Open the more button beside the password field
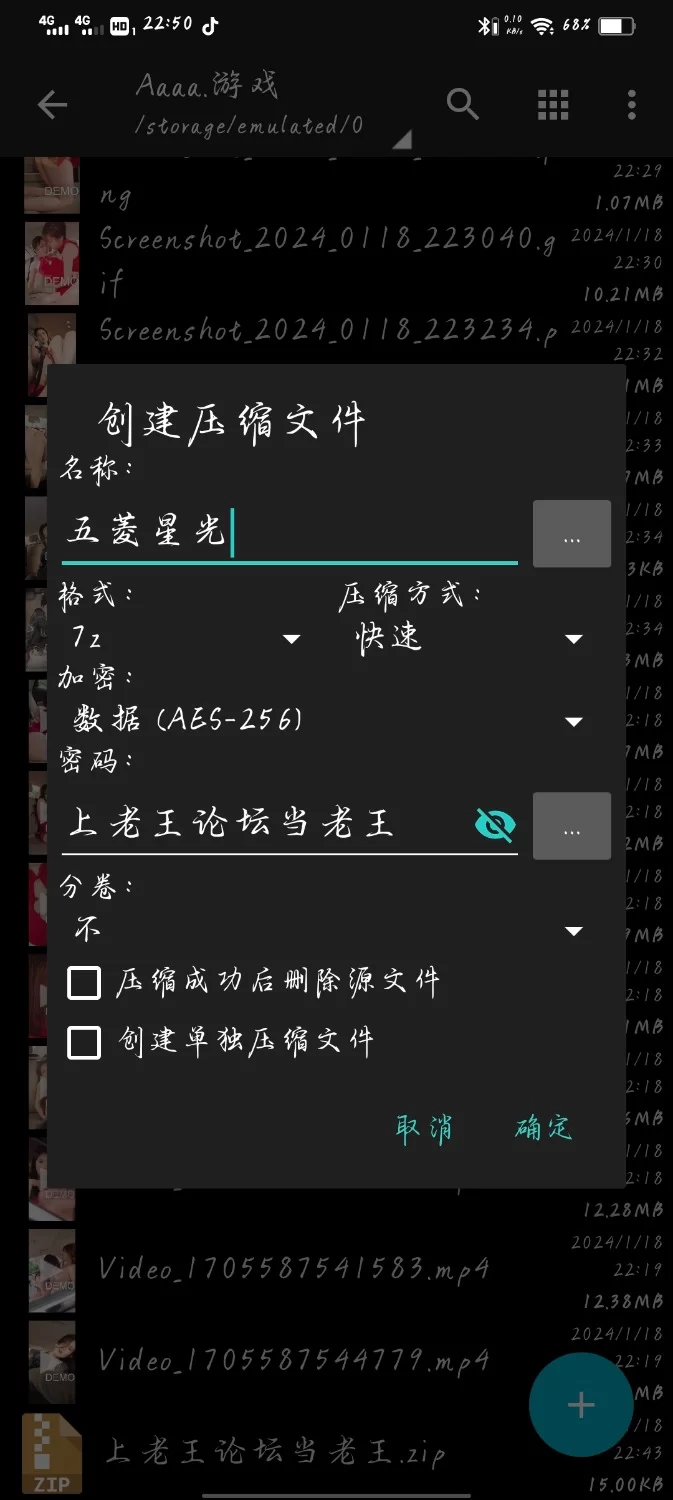 571,826
